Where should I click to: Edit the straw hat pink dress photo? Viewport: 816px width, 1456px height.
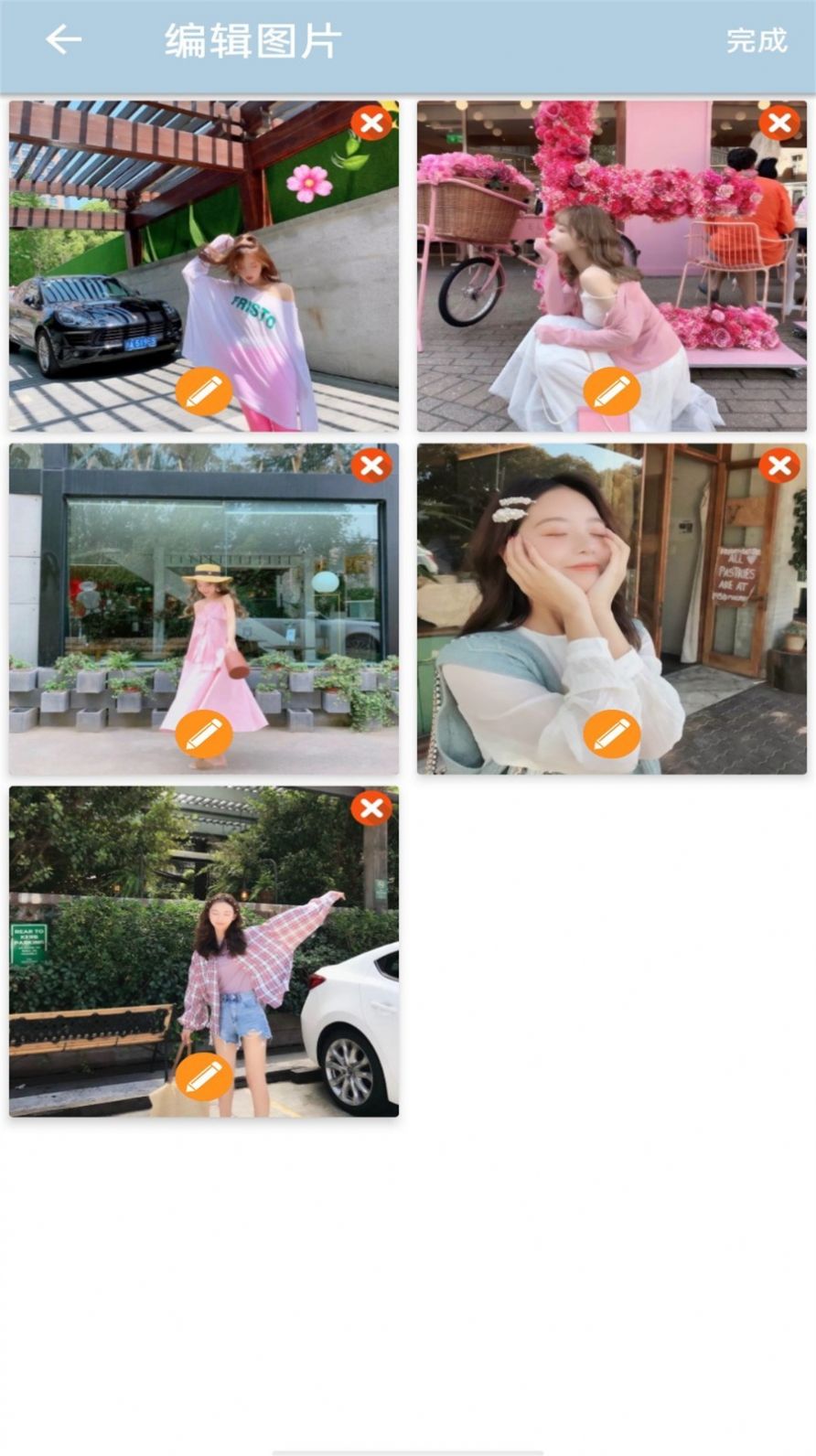coord(204,733)
